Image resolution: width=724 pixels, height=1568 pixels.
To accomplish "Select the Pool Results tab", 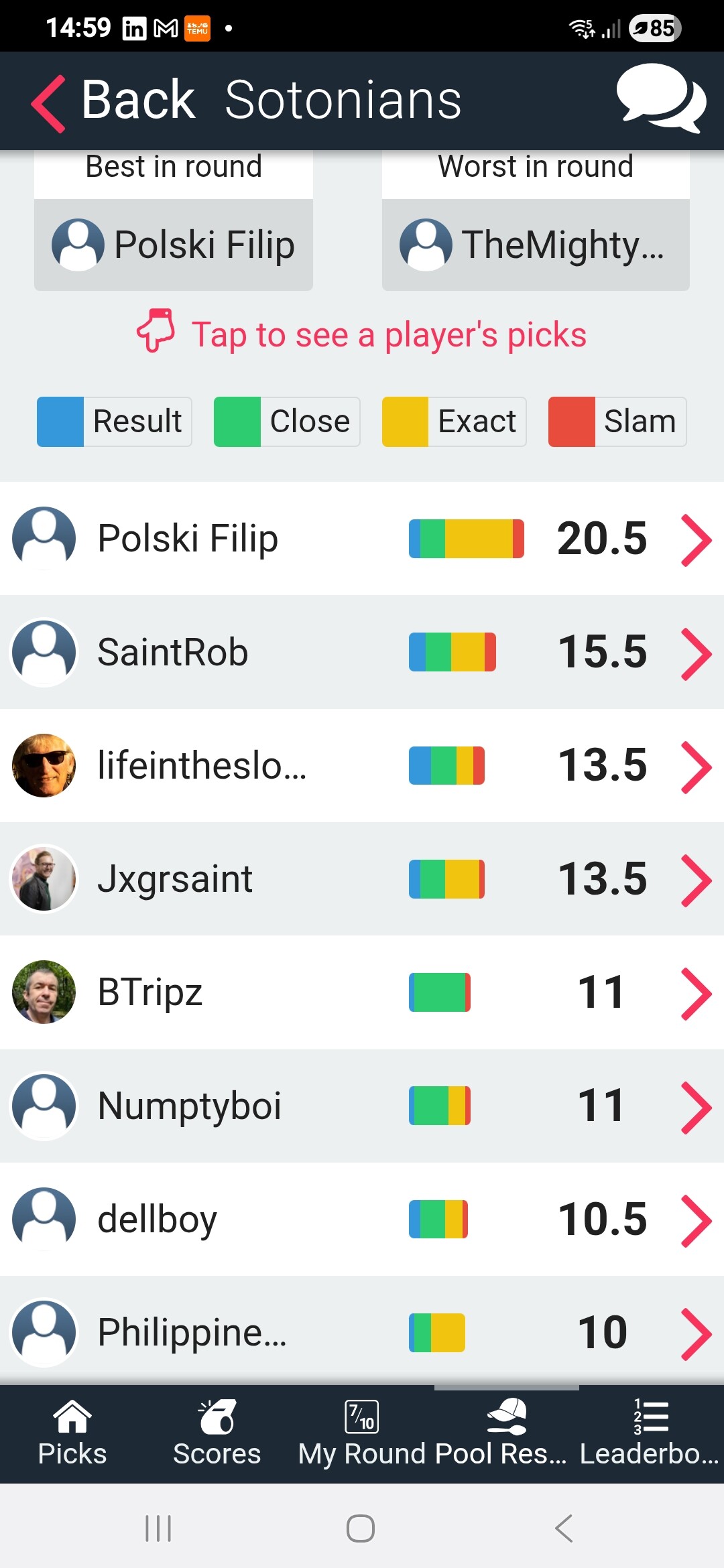I will (x=507, y=1434).
